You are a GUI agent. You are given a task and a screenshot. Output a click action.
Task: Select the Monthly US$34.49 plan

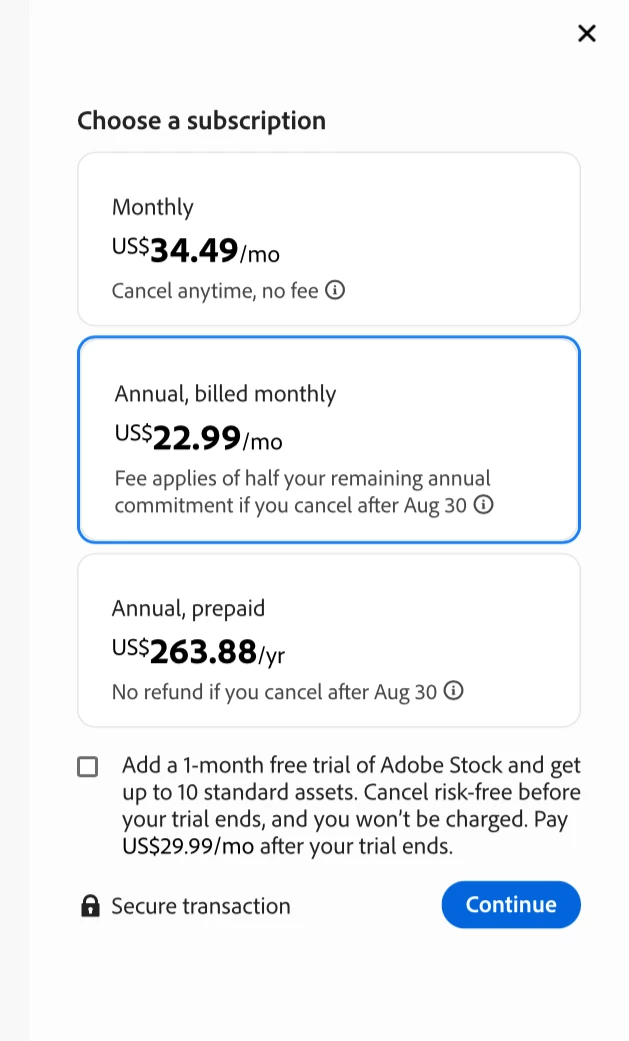coord(328,239)
